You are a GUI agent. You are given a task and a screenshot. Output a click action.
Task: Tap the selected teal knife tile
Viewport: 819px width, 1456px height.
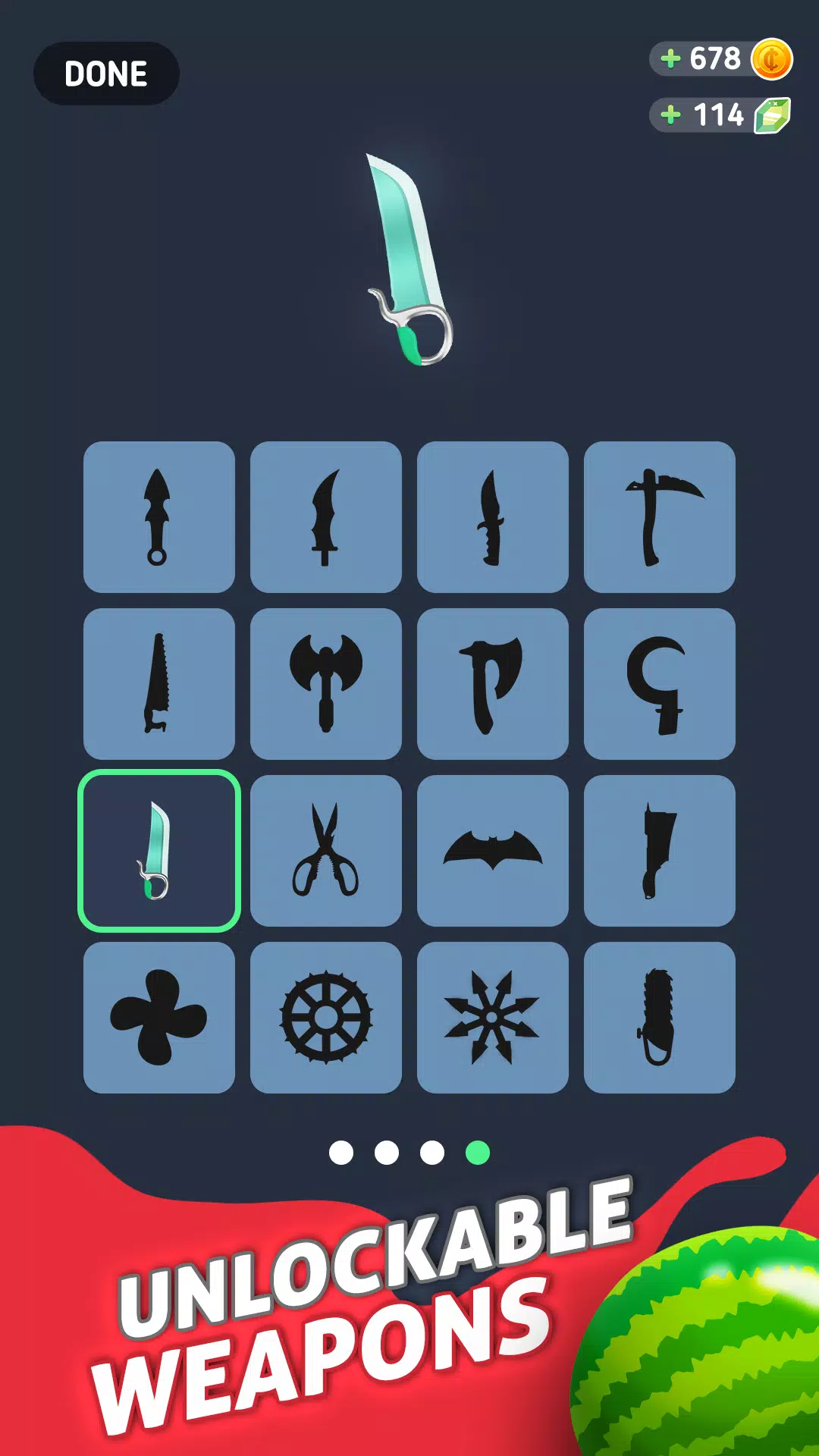click(x=159, y=851)
